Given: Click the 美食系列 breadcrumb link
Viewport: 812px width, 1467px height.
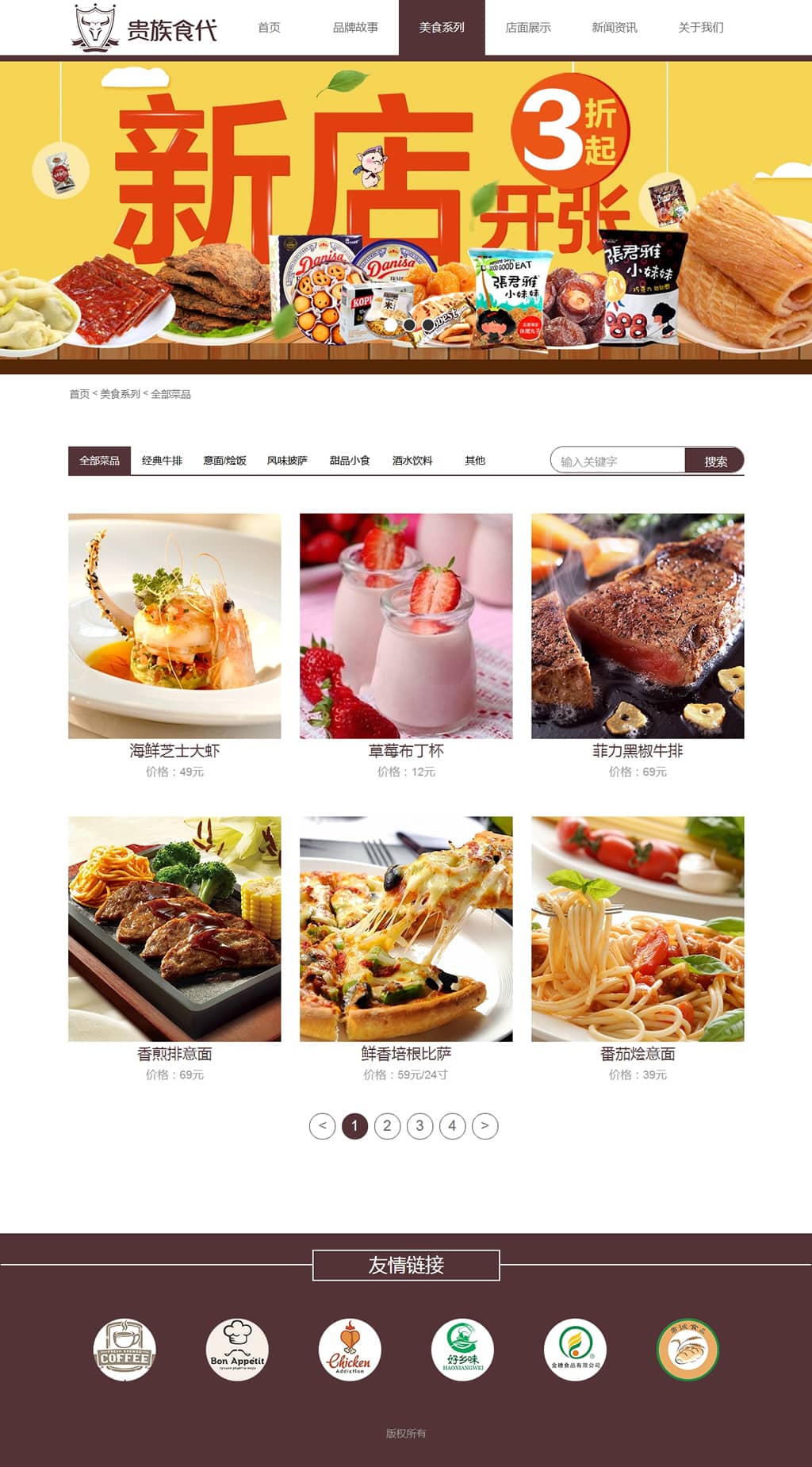Looking at the screenshot, I should click(x=120, y=394).
